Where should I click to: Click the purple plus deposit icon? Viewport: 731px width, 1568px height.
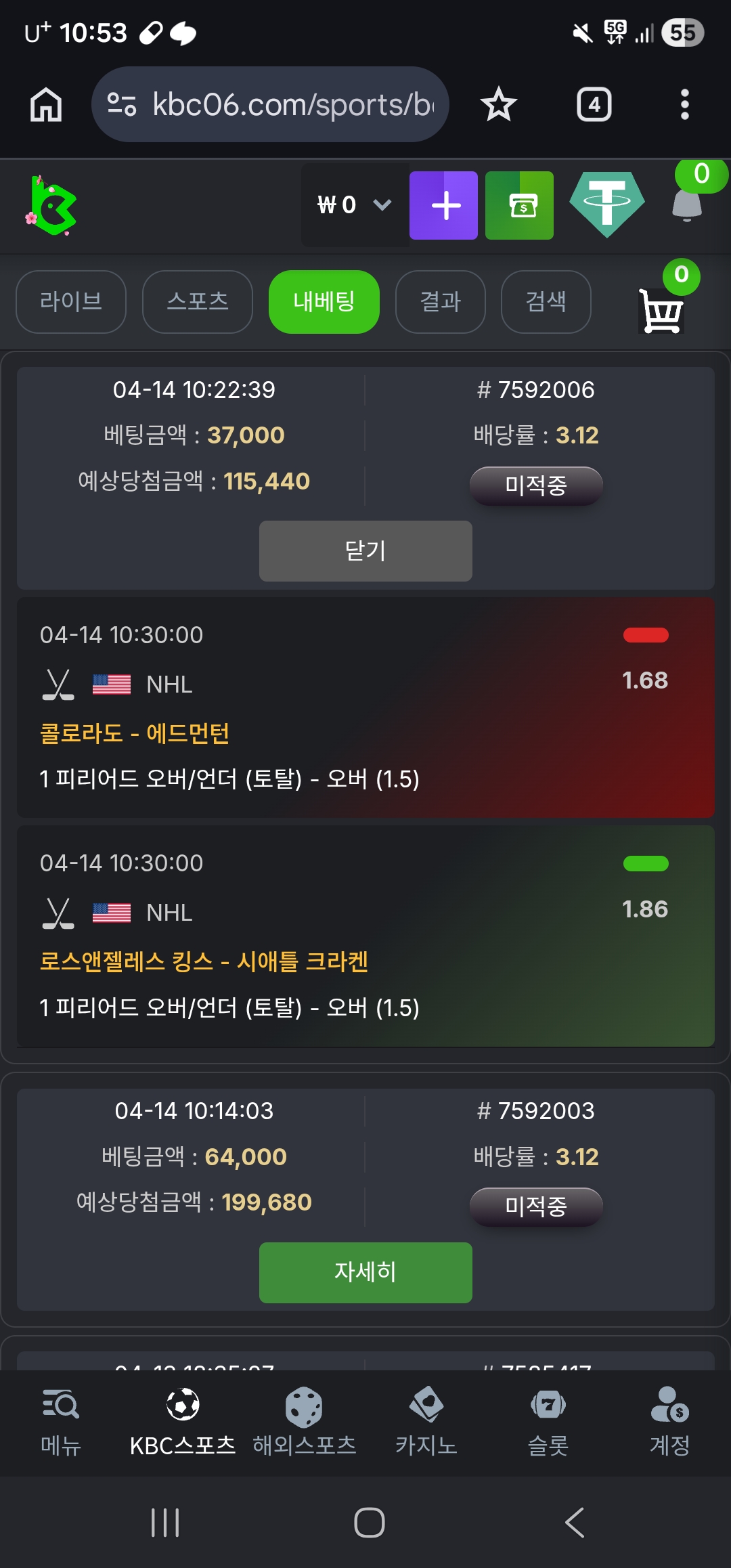(443, 204)
